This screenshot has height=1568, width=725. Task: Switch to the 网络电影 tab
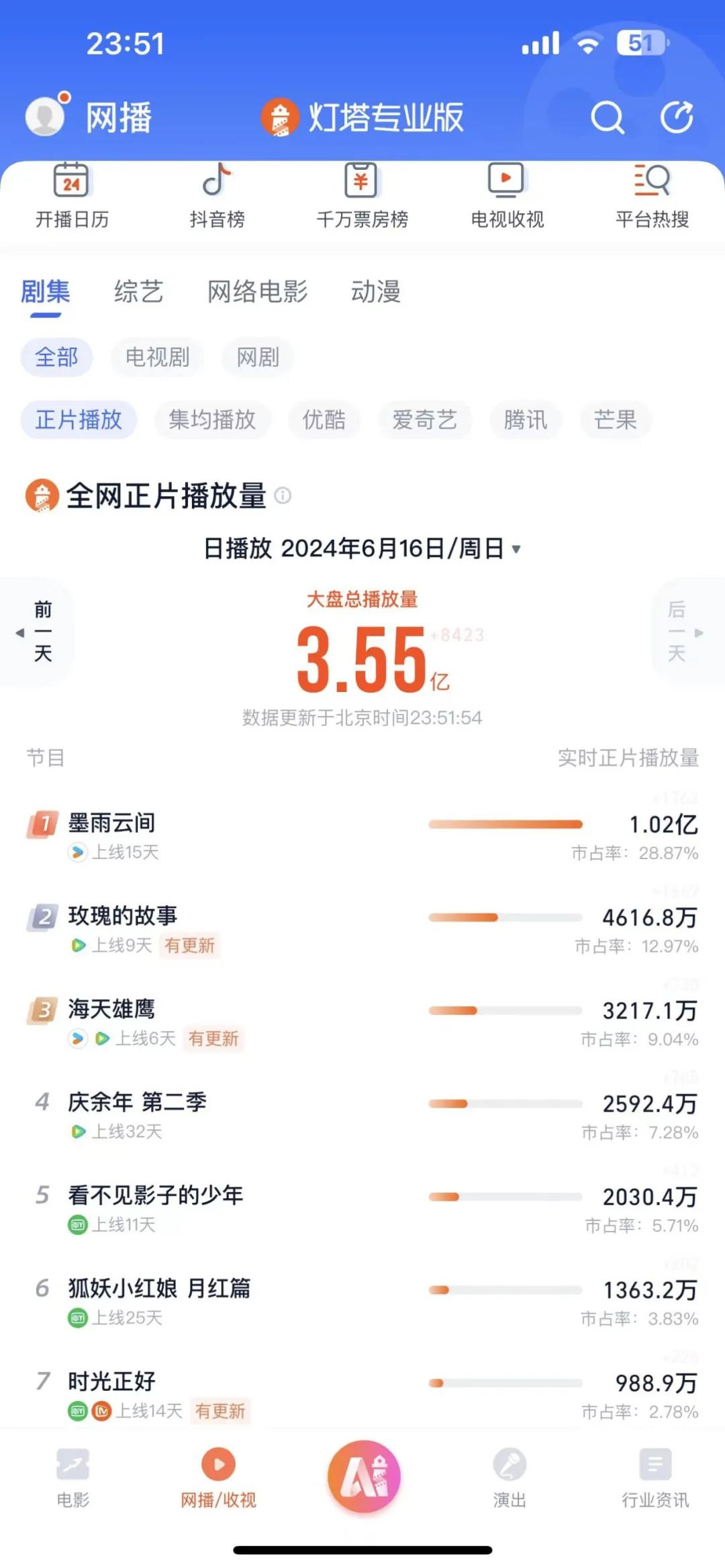pos(257,292)
